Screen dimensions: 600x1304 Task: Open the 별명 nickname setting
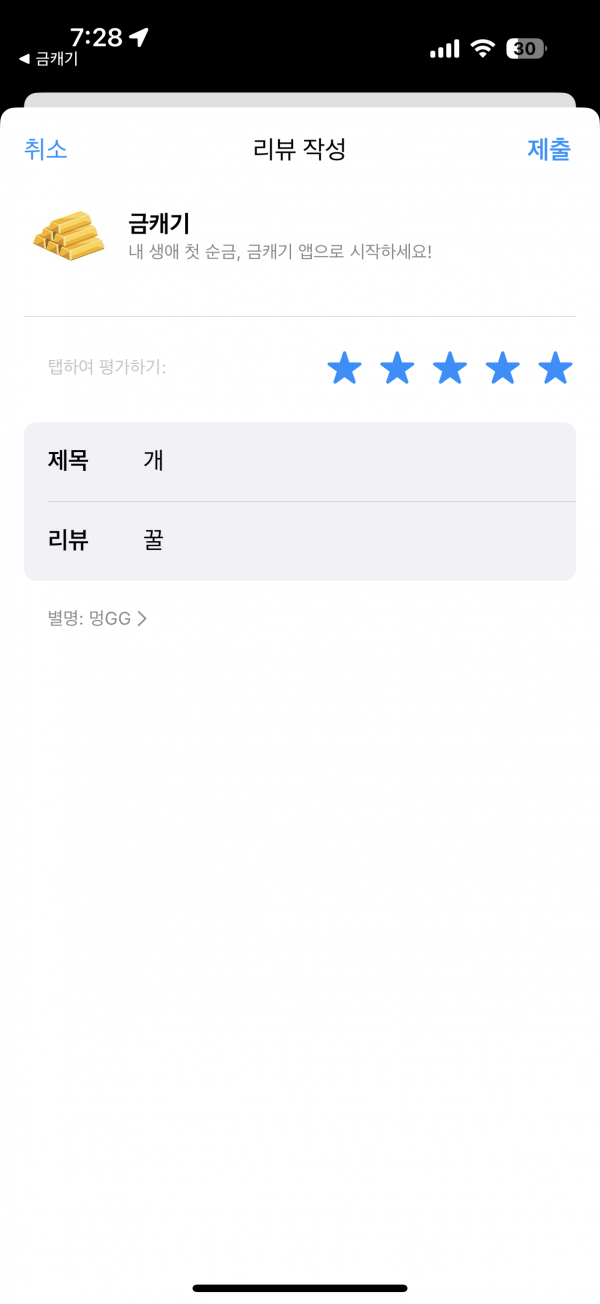tap(97, 619)
